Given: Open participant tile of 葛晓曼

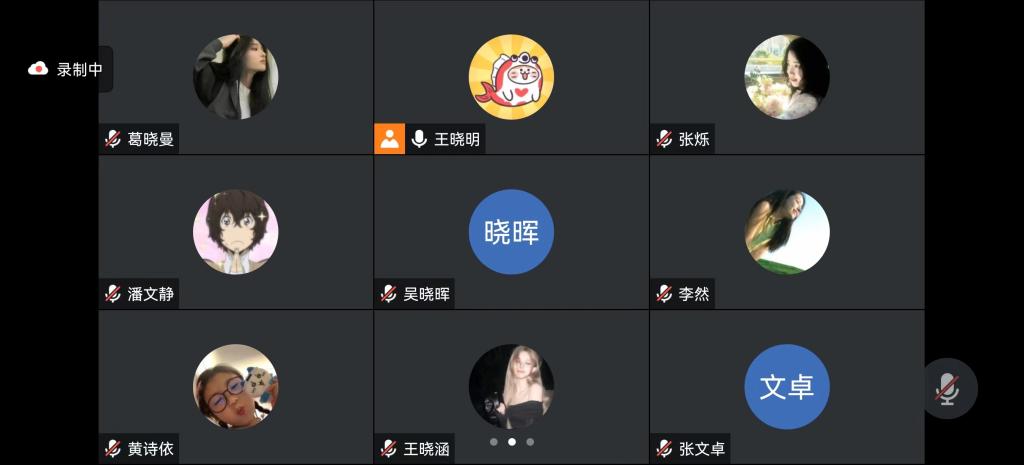Looking at the screenshot, I should (x=236, y=77).
